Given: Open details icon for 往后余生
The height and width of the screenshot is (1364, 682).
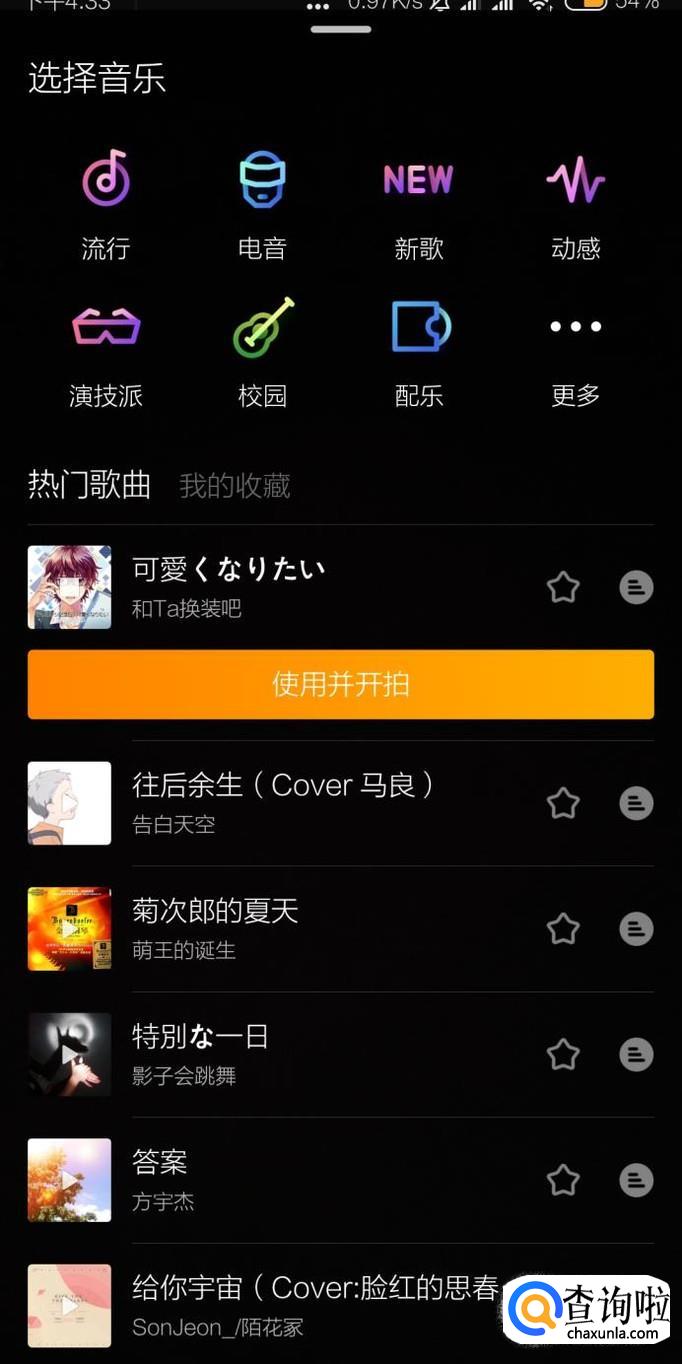Looking at the screenshot, I should pos(636,803).
